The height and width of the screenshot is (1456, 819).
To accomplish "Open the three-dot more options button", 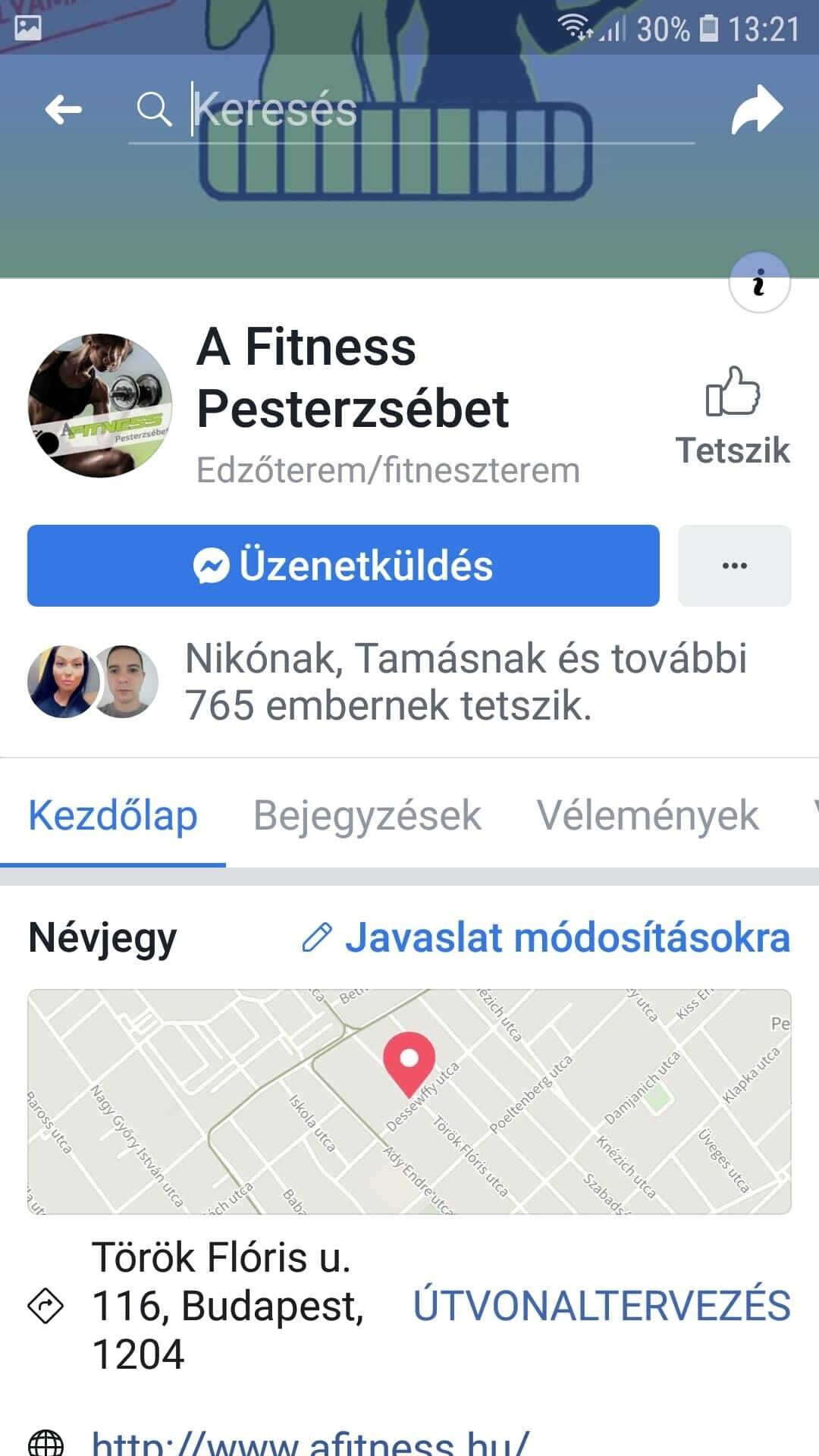I will pos(734,566).
